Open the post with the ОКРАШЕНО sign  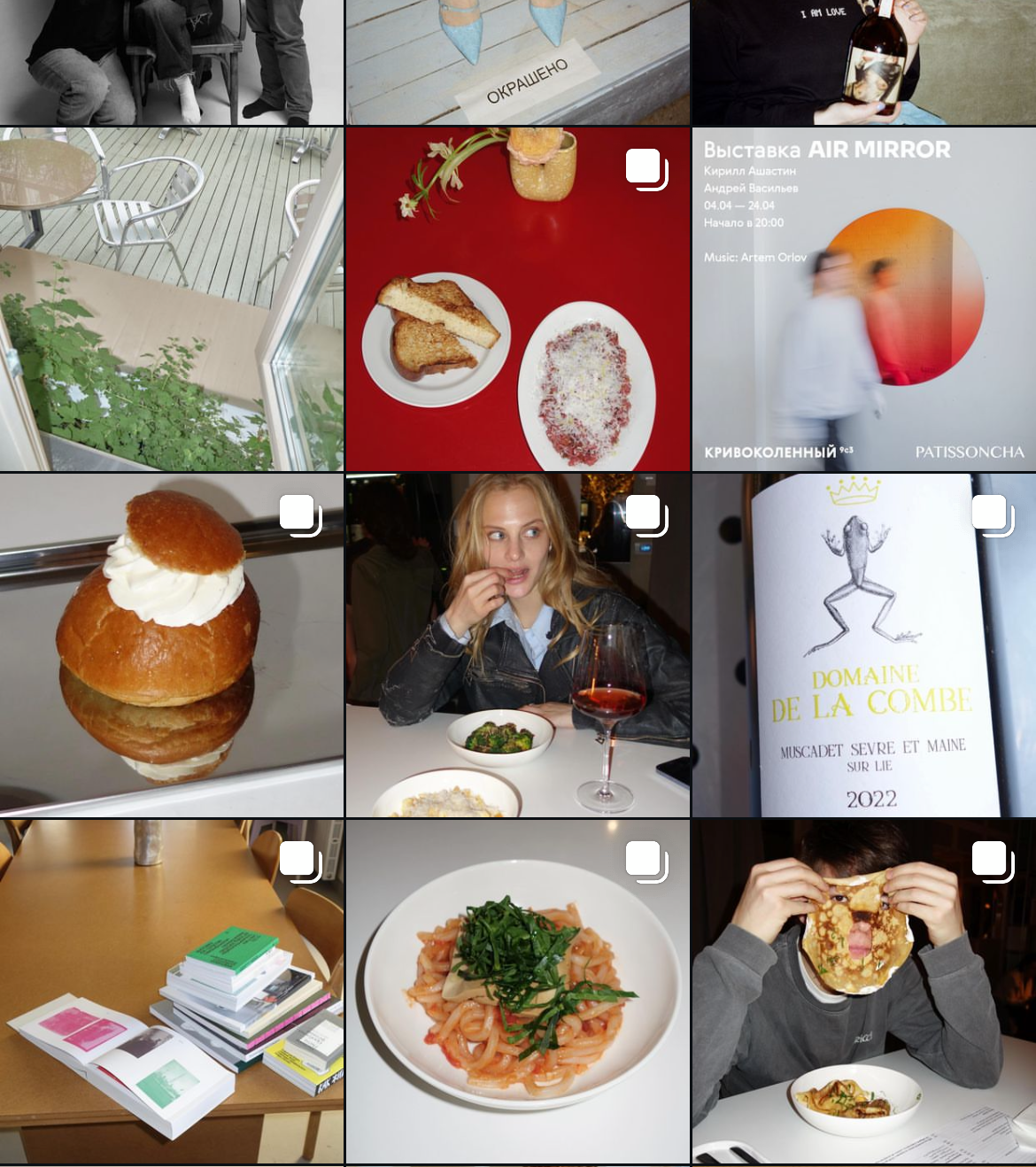click(517, 62)
